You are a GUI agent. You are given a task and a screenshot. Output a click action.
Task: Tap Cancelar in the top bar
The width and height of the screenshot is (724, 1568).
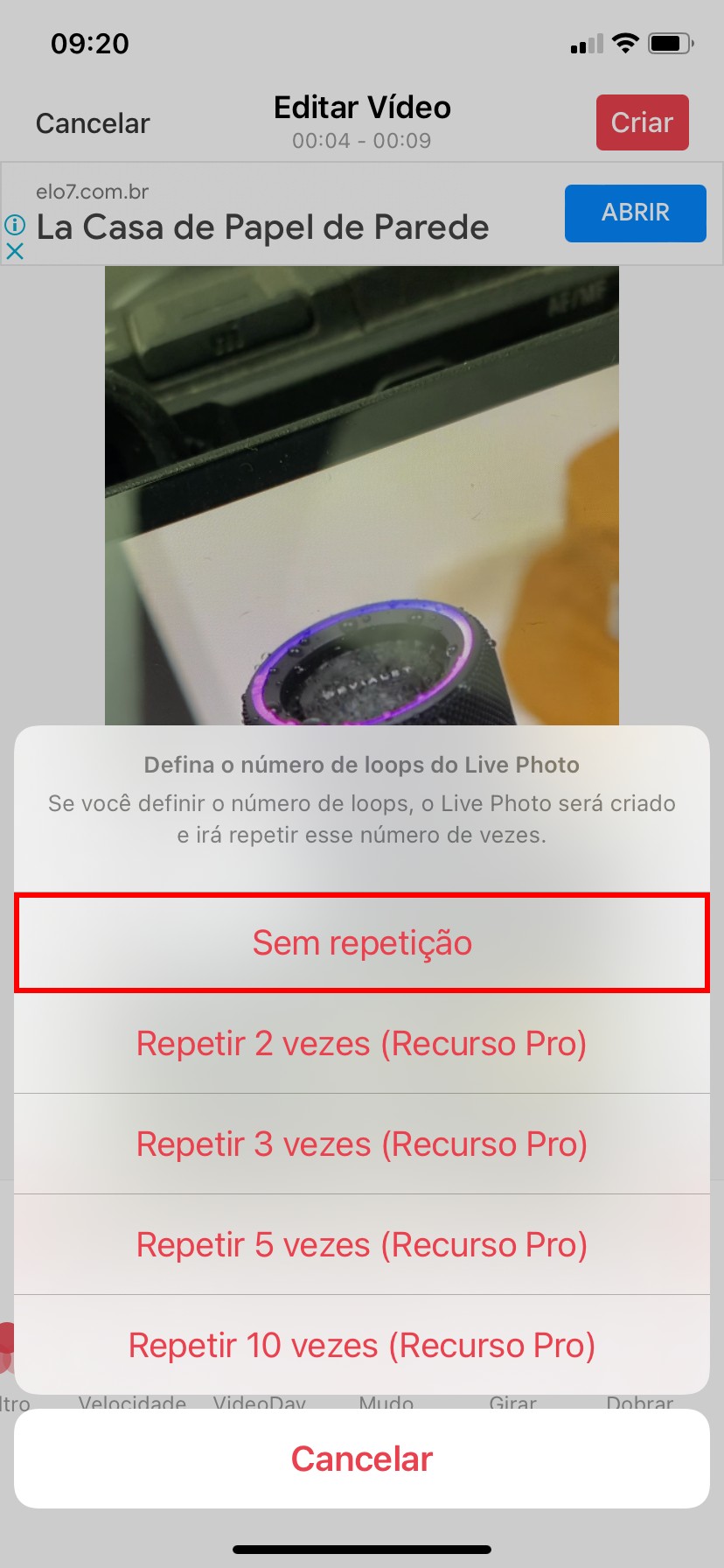[93, 123]
